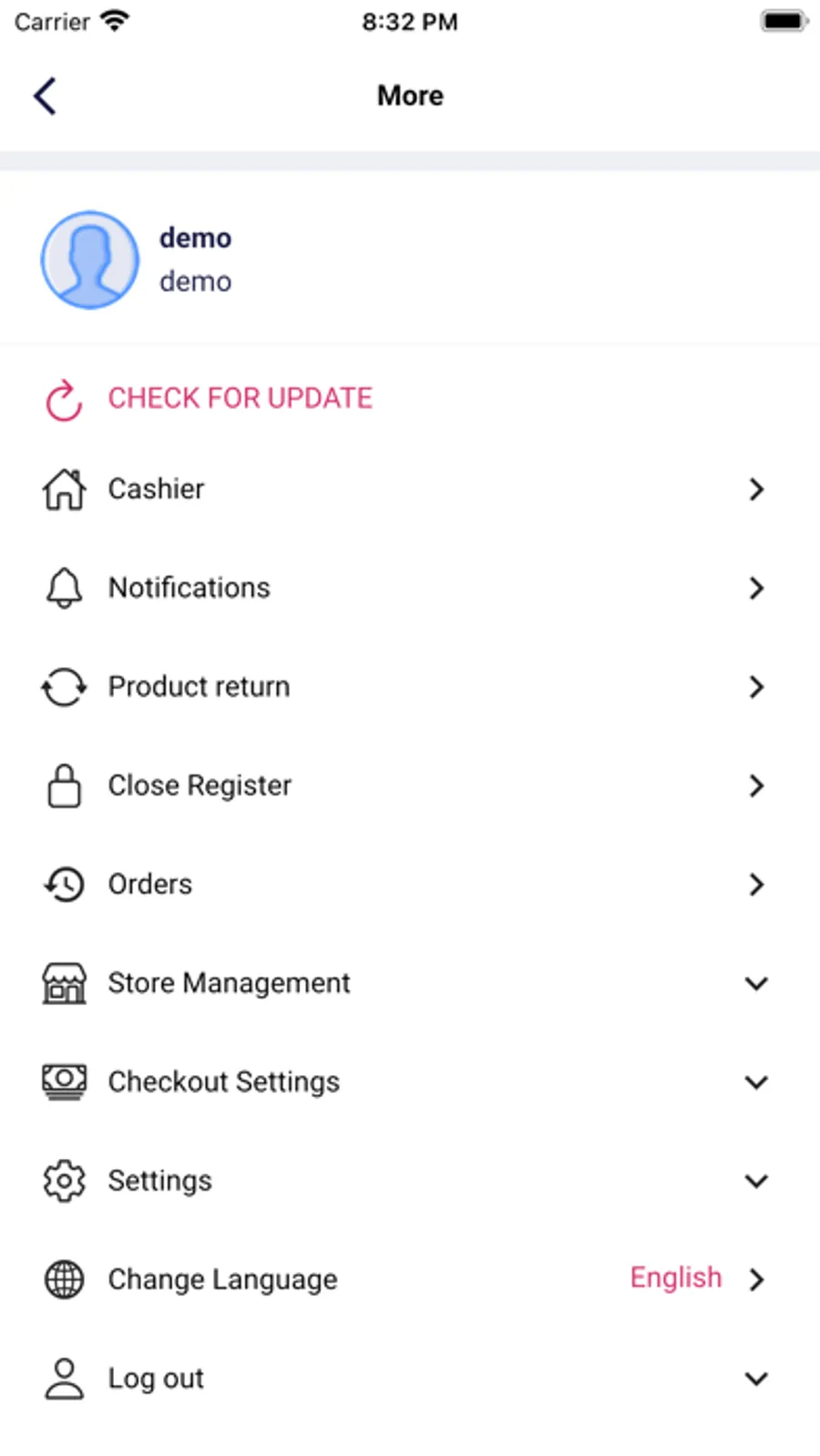The width and height of the screenshot is (820, 1456).
Task: Click the Close Register padlock icon
Action: (x=64, y=785)
